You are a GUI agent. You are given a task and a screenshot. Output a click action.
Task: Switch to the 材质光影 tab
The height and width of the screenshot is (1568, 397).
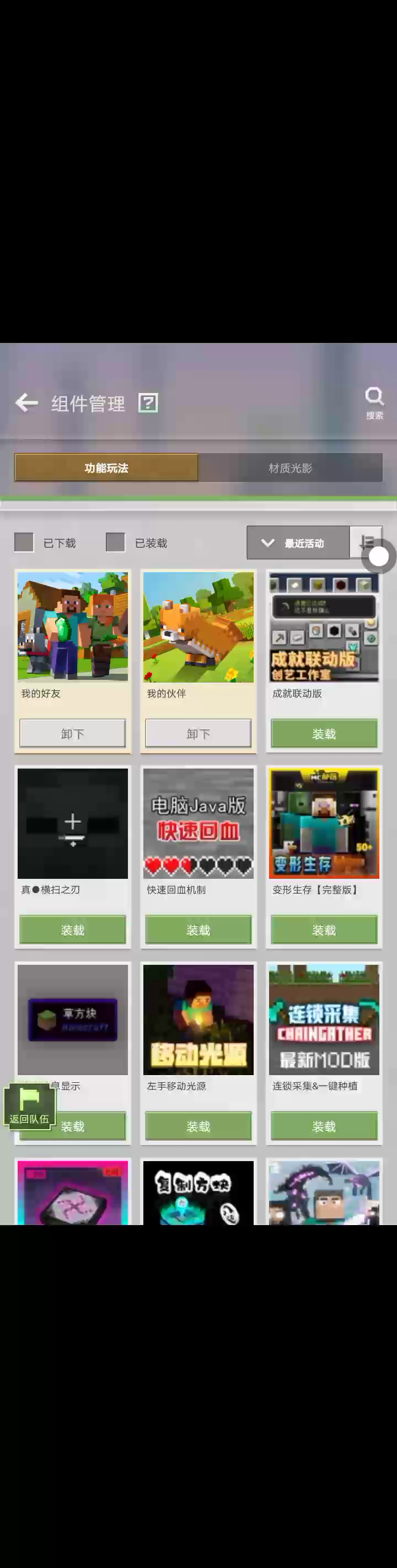(290, 468)
